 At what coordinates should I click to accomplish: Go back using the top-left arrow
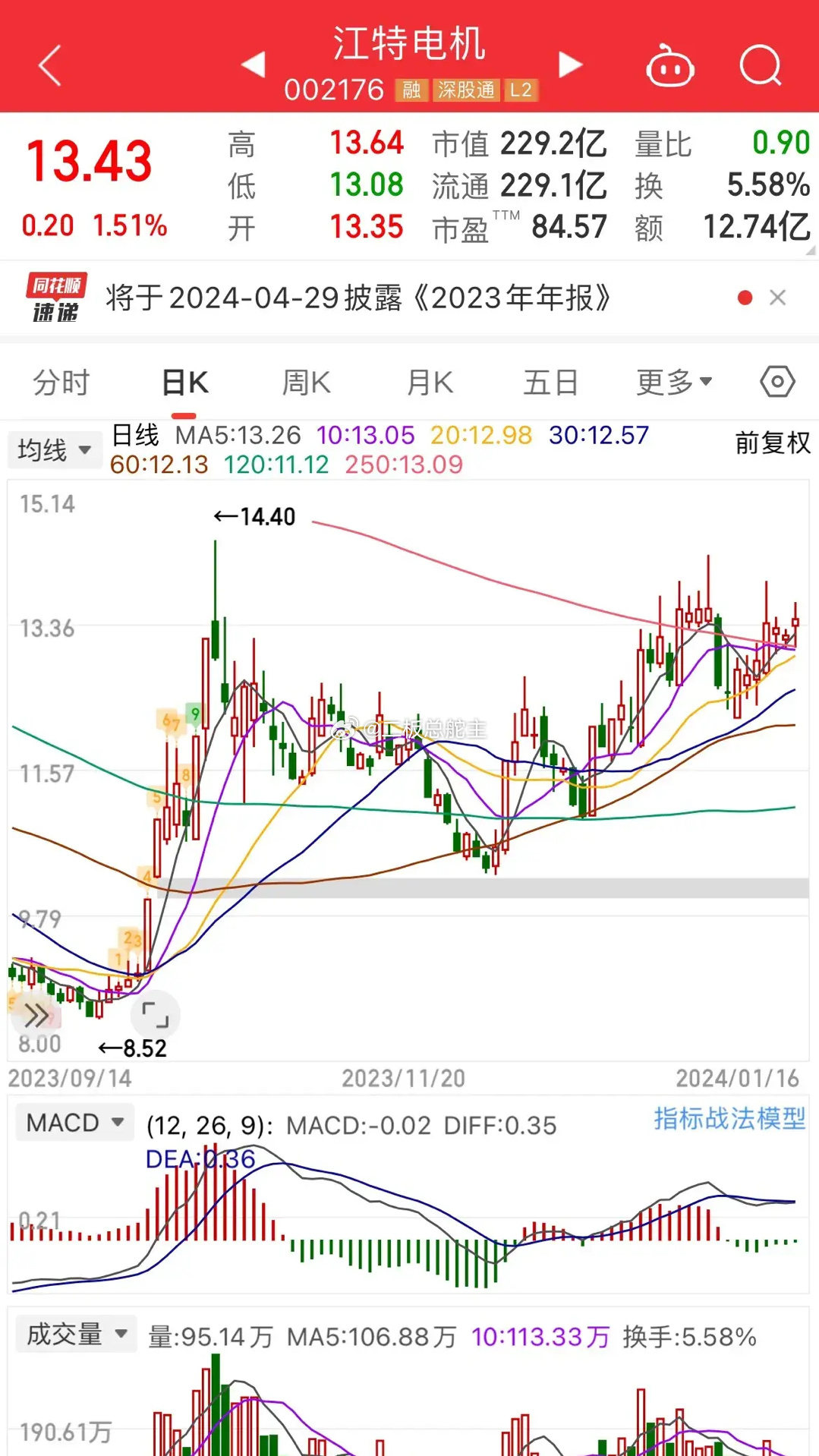(x=49, y=65)
